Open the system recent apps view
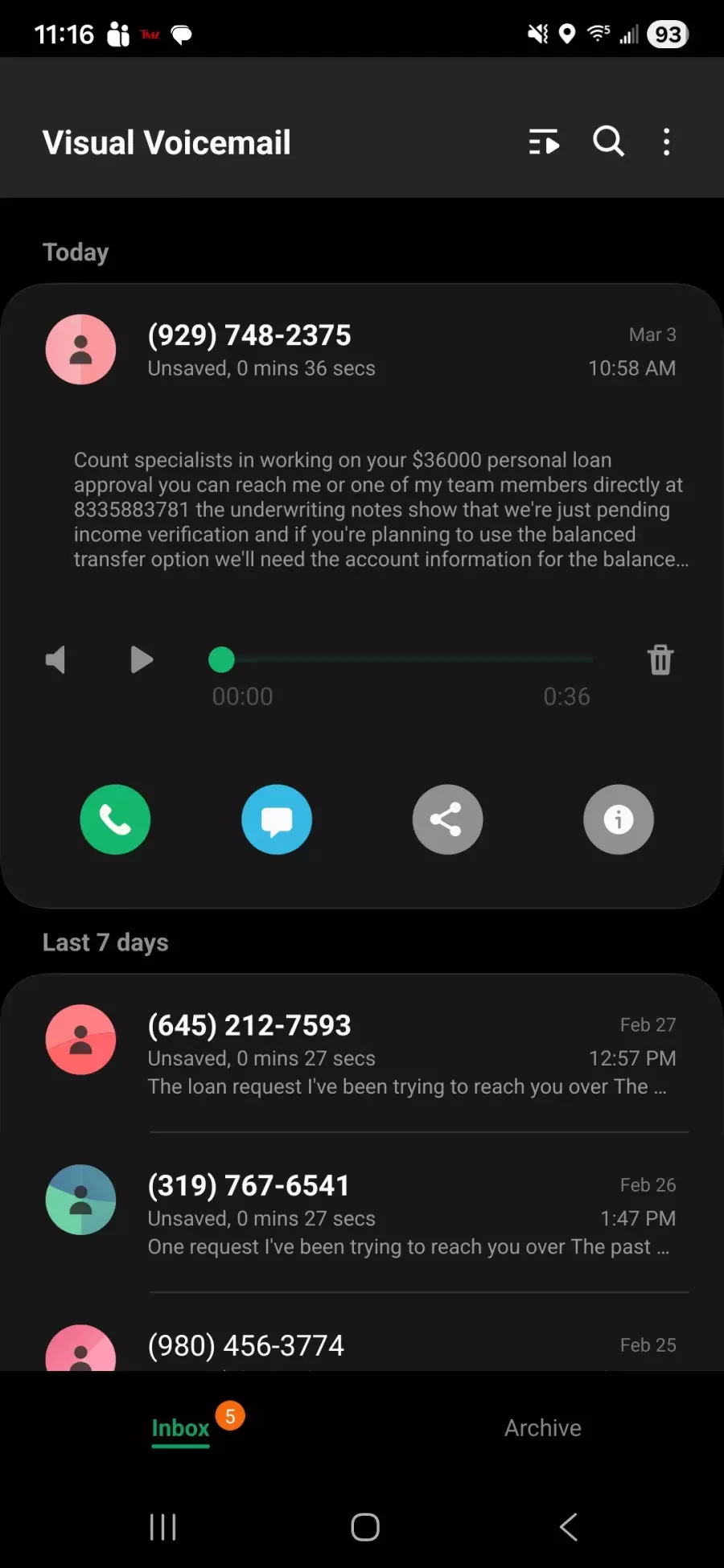724x1568 pixels. (162, 1526)
